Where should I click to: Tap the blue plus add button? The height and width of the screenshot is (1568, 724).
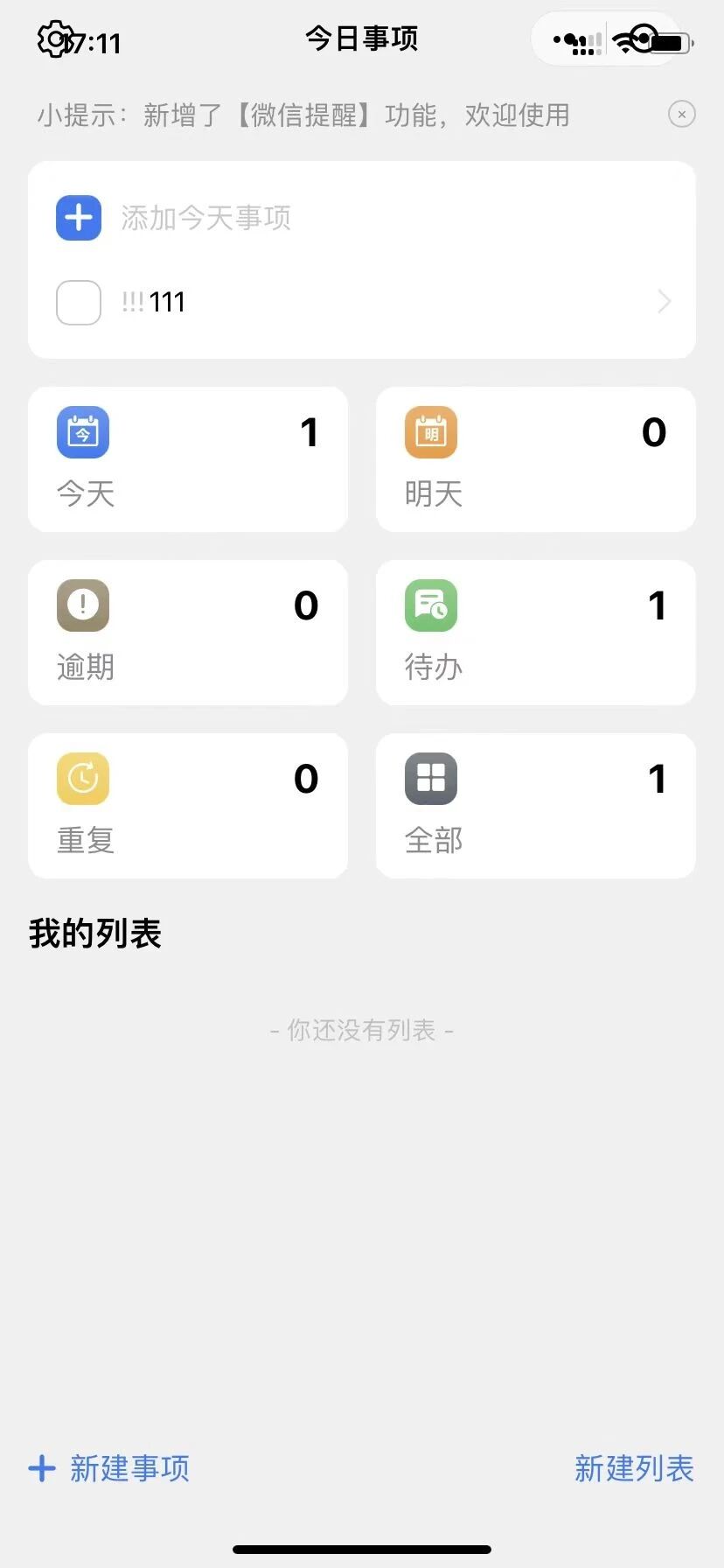79,217
